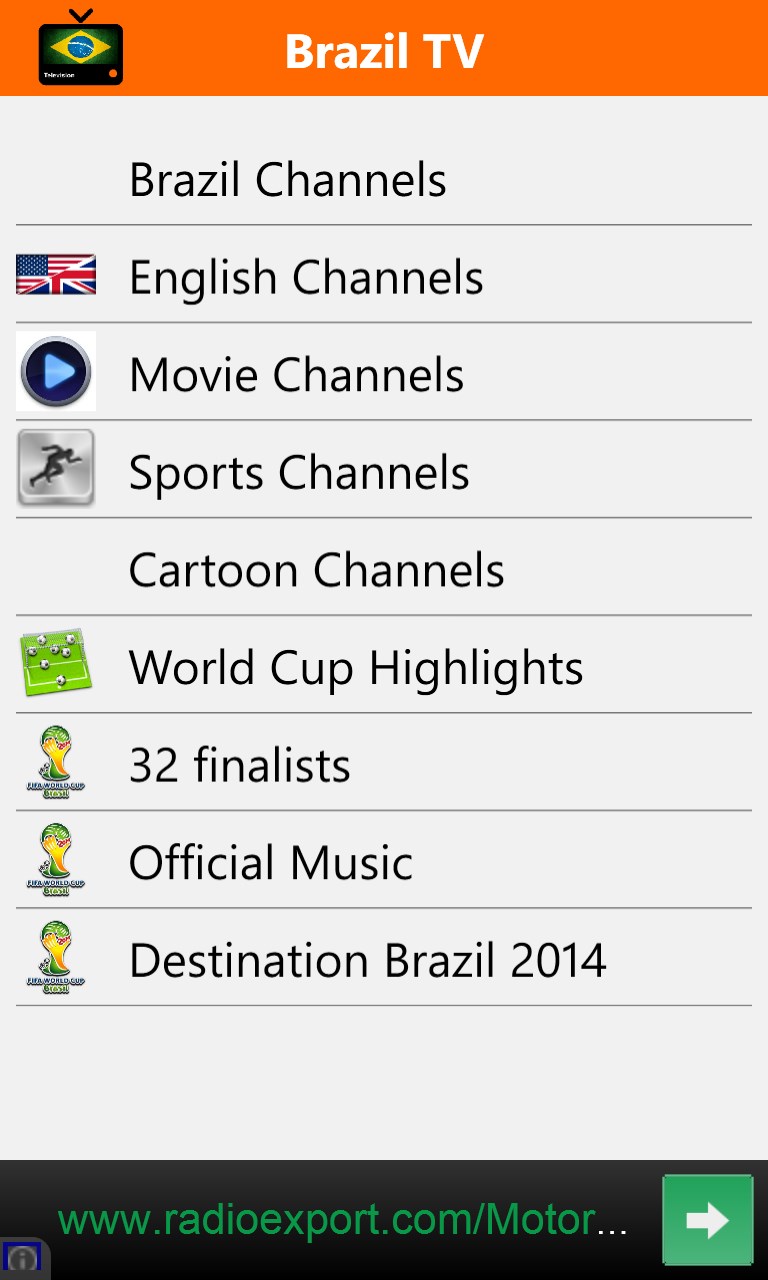Select the FIFA logo beside Destination Brazil 2014

56,957
